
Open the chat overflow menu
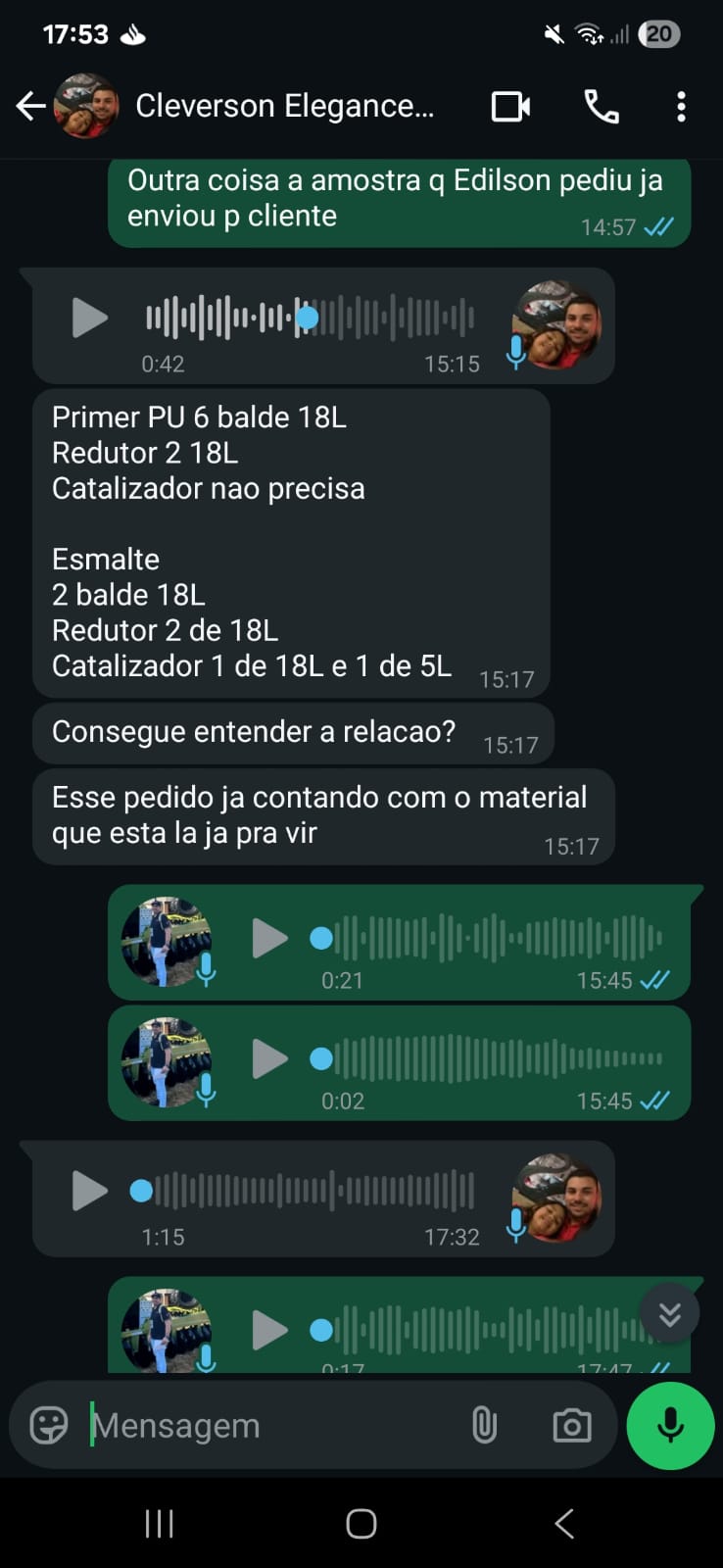click(x=681, y=106)
